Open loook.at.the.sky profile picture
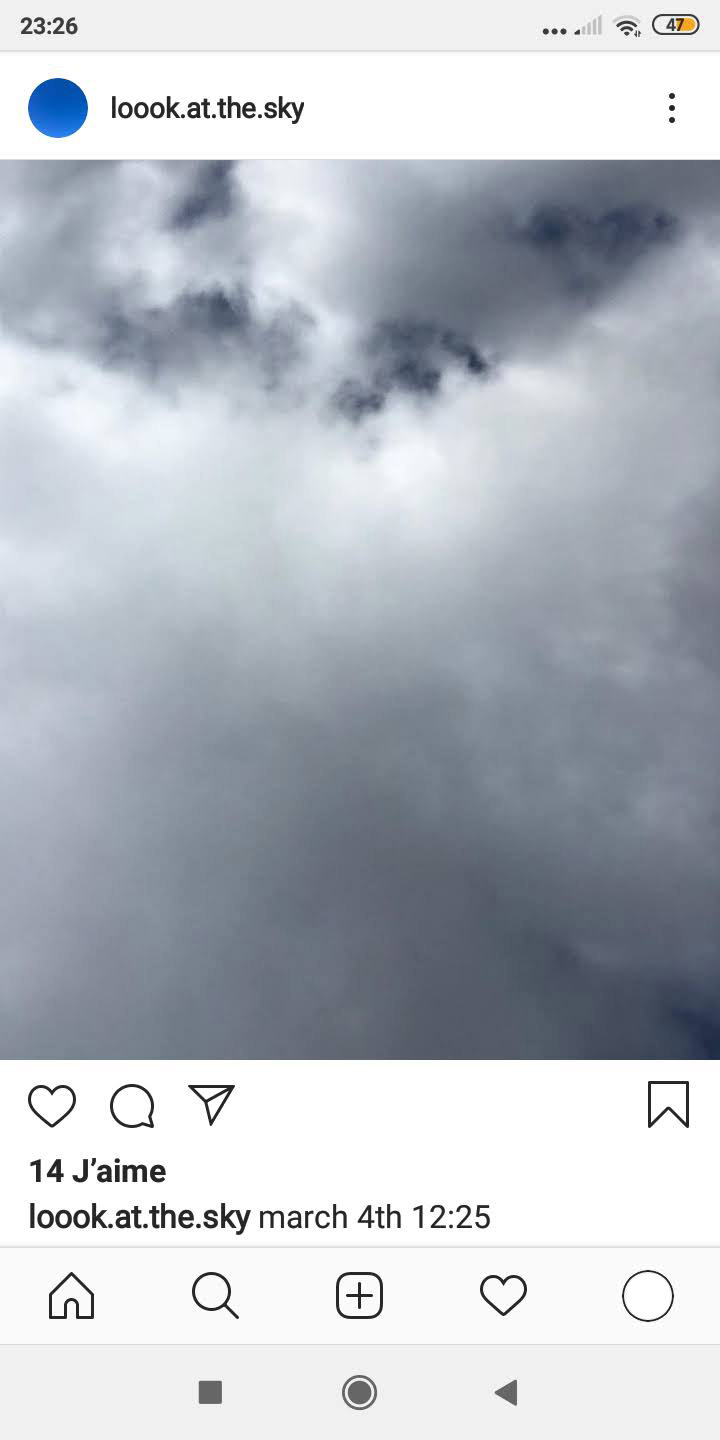720x1440 pixels. 58,108
